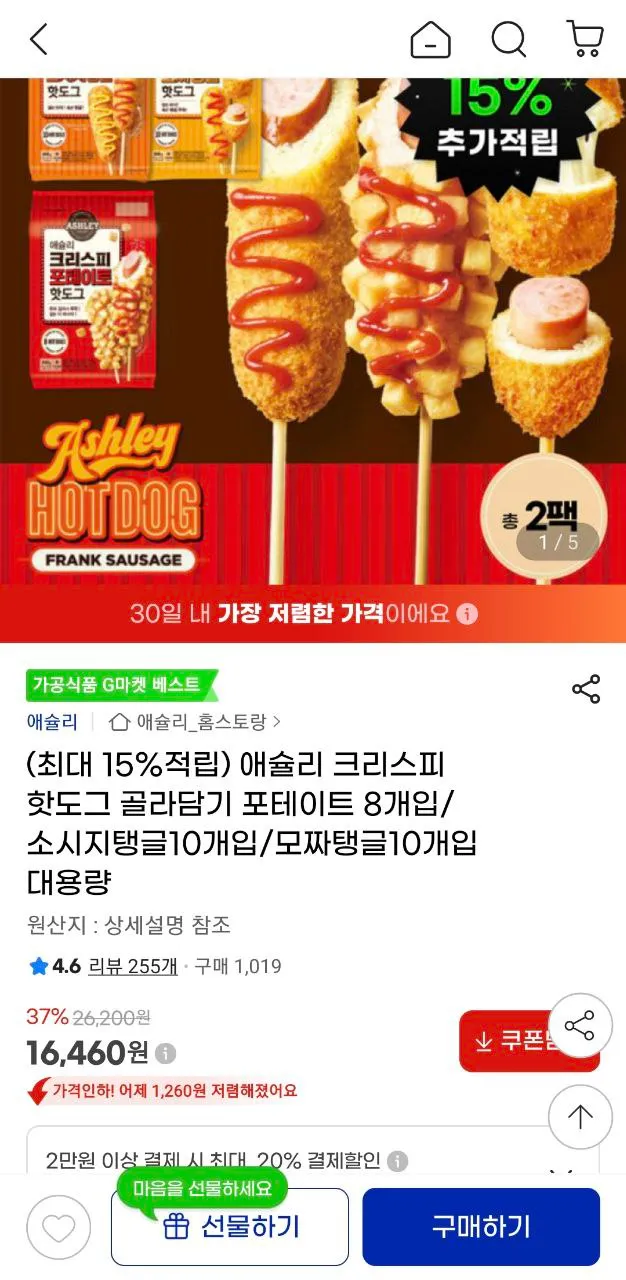Add product to wishlist with heart
Screen dimensions: 626x1280
tap(58, 1227)
